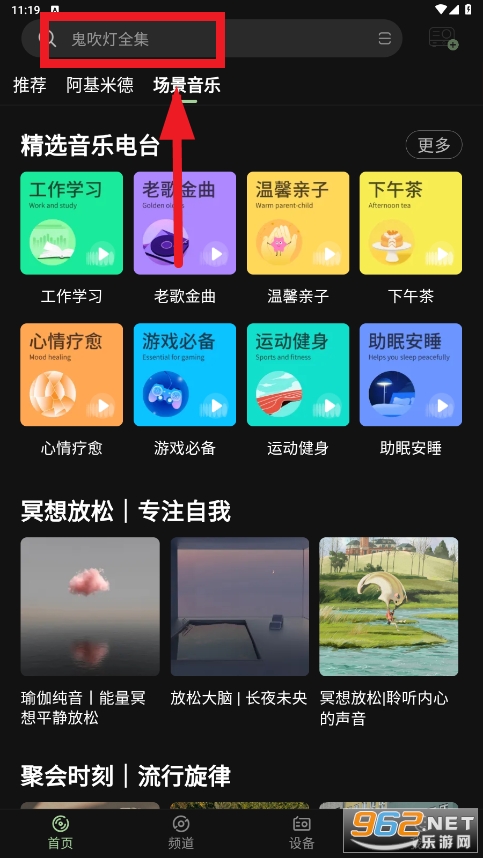Open the 运动健身 station card
Viewport: 483px width, 858px height.
click(x=298, y=375)
